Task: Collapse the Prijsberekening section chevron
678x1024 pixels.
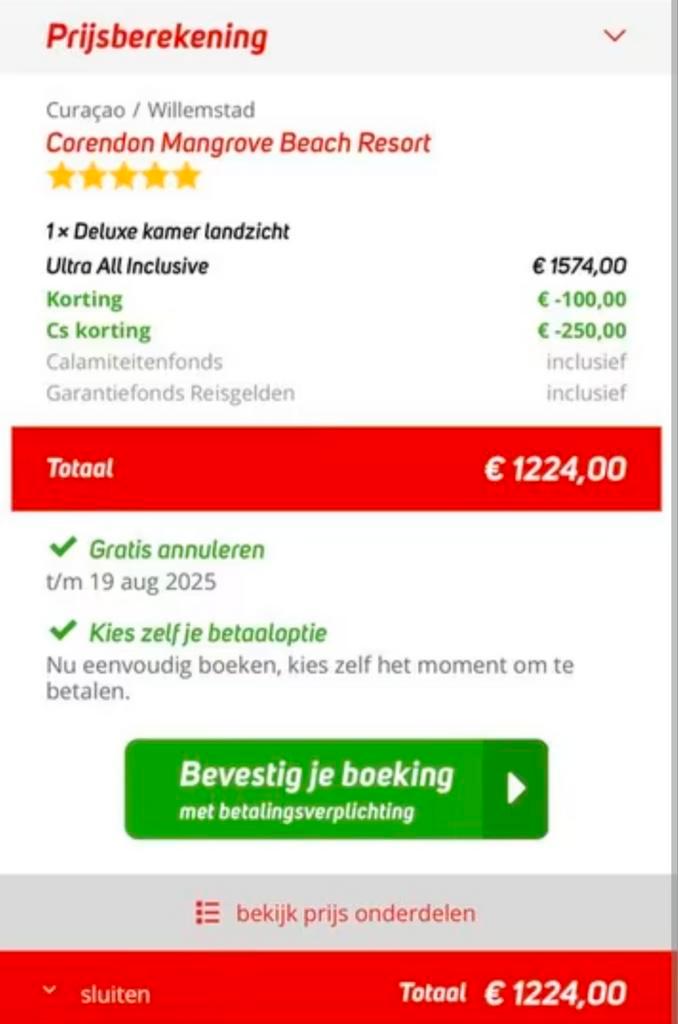Action: [615, 37]
